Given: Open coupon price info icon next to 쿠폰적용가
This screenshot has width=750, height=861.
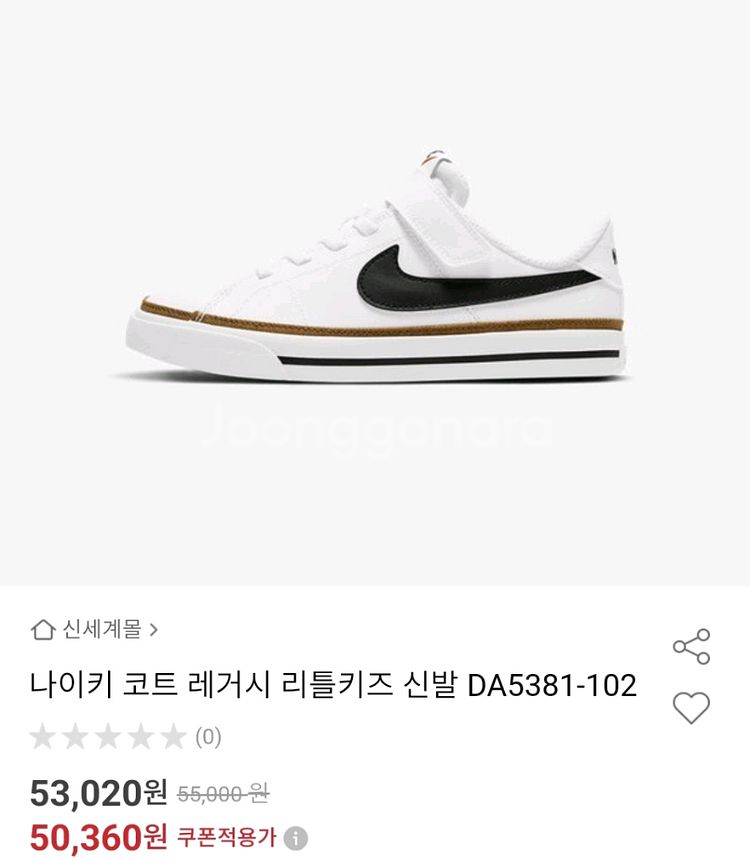Looking at the screenshot, I should [x=296, y=838].
